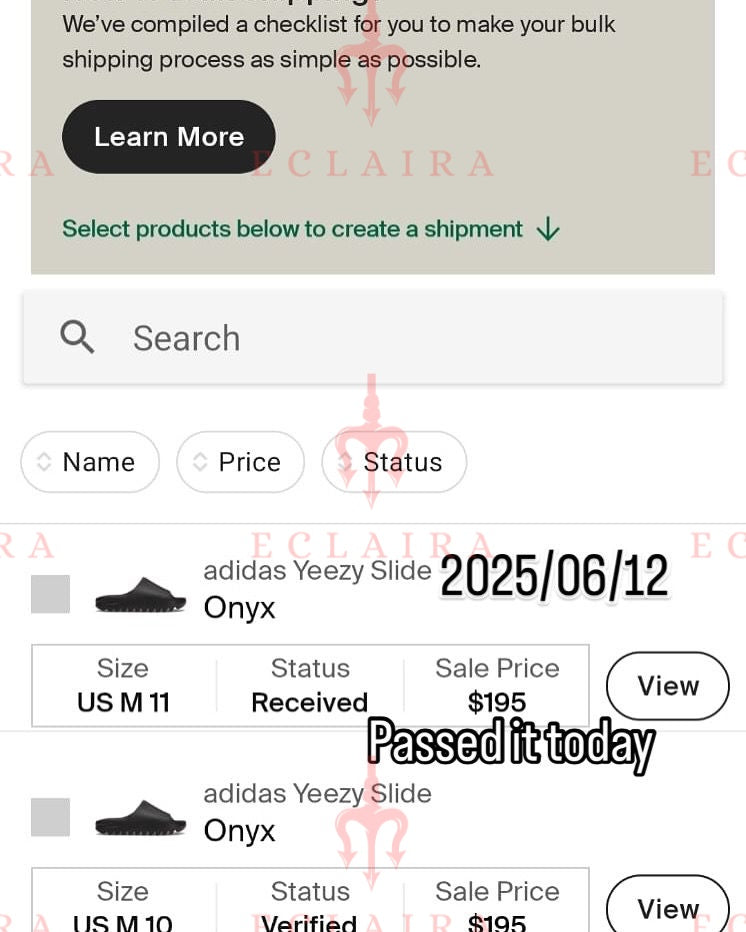
Task: View the Verified Onyx US M 10 sale
Action: click(667, 907)
